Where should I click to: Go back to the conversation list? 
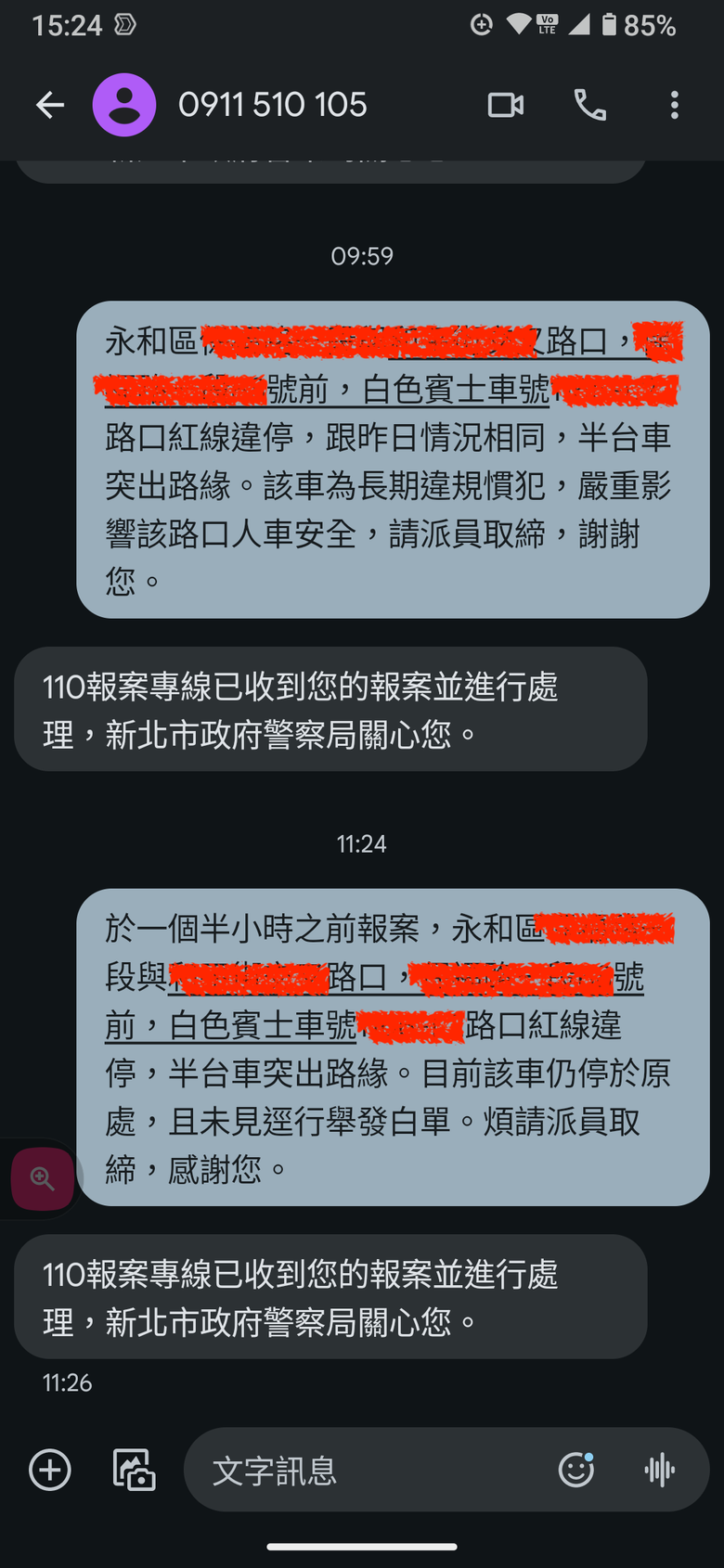click(x=50, y=105)
